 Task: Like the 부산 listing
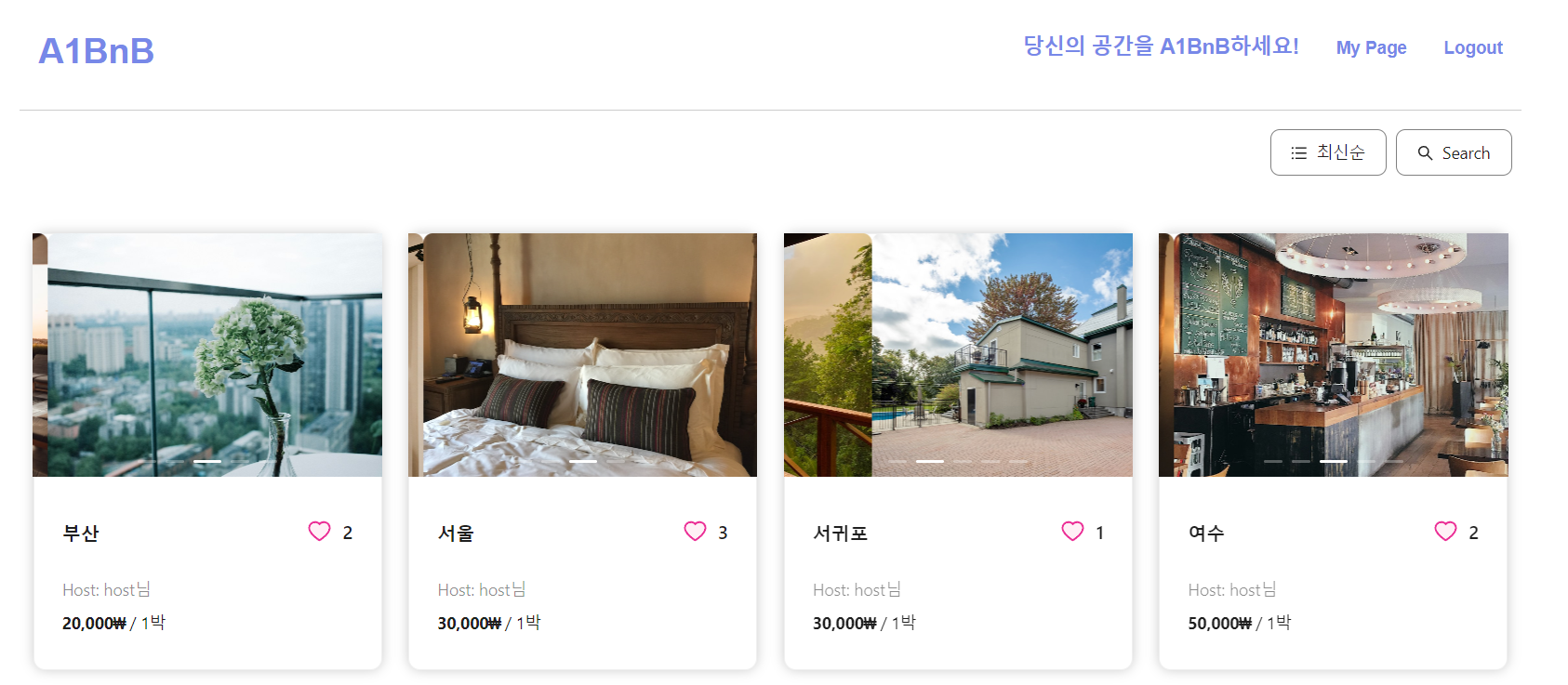tap(319, 531)
